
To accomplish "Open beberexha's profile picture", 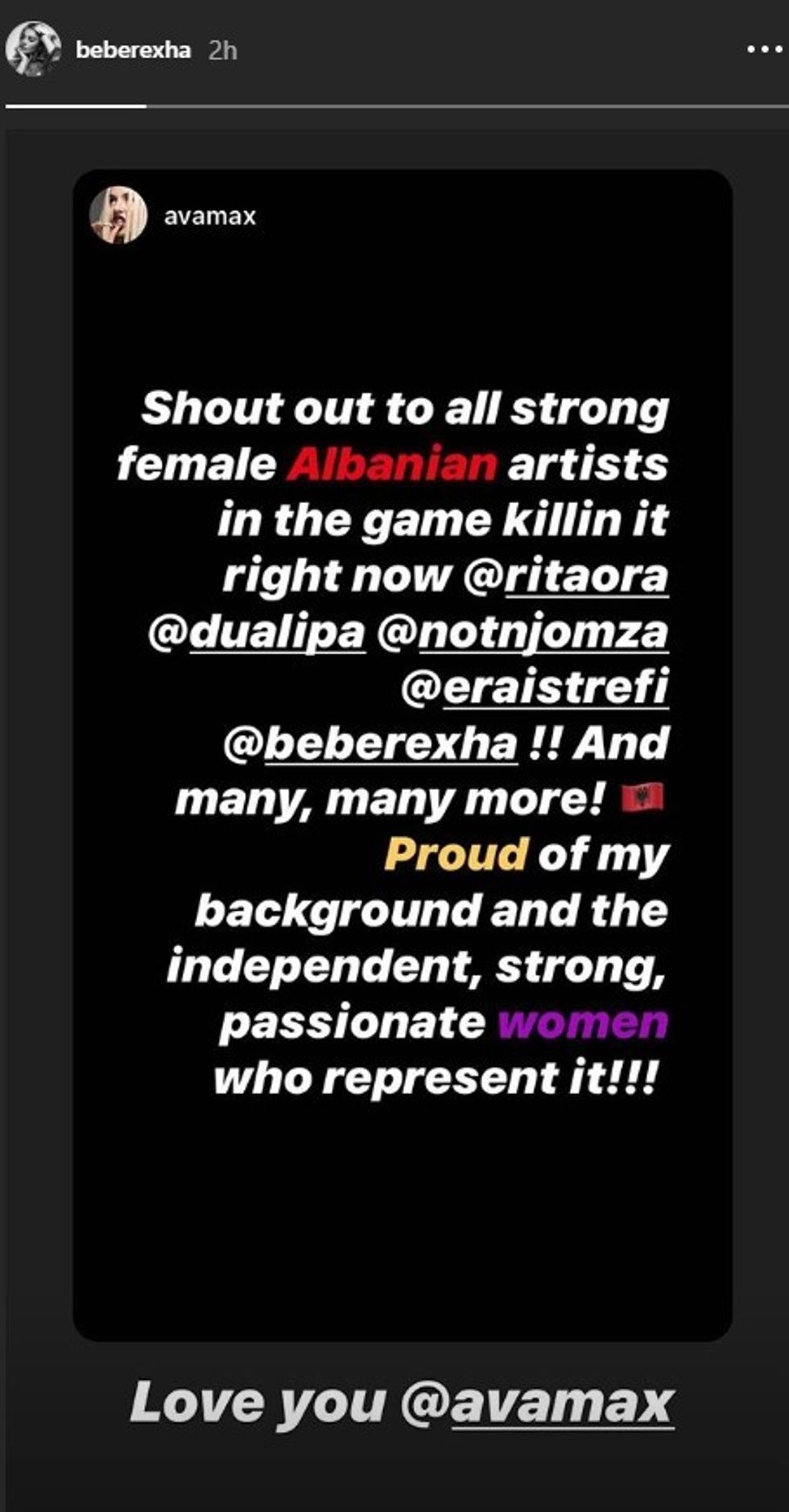I will (x=33, y=49).
